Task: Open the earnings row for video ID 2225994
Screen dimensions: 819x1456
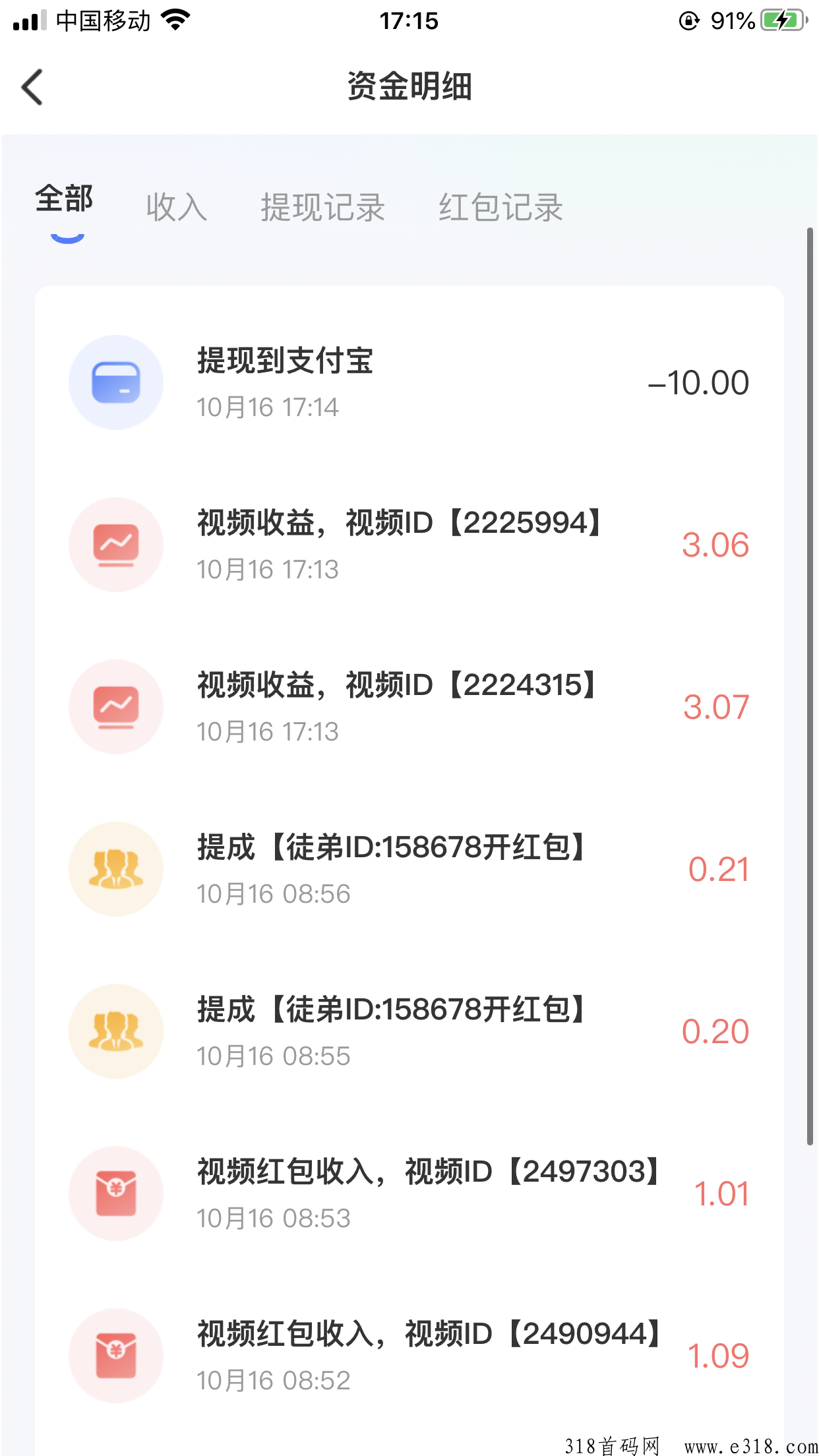Action: [x=409, y=545]
